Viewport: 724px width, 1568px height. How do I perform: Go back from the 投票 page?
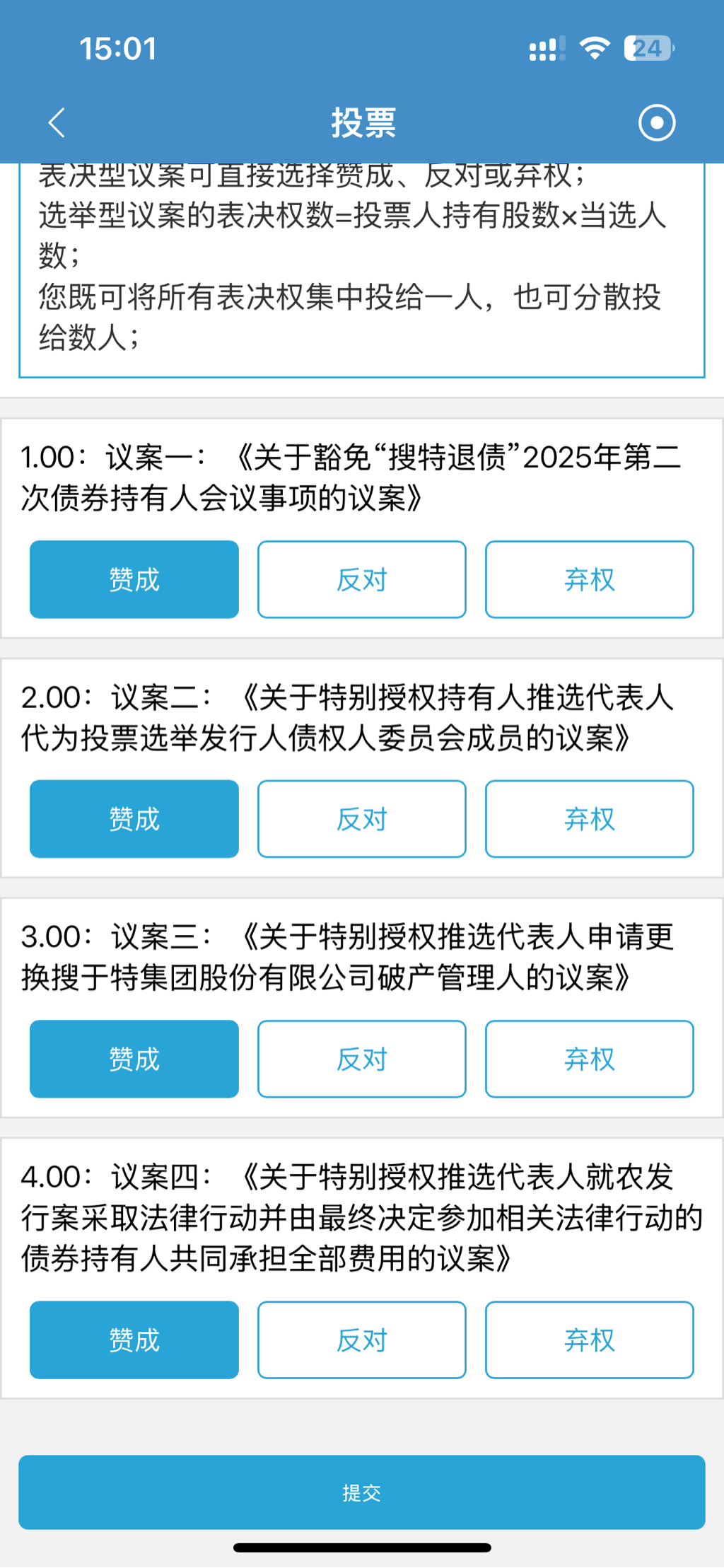tap(57, 122)
